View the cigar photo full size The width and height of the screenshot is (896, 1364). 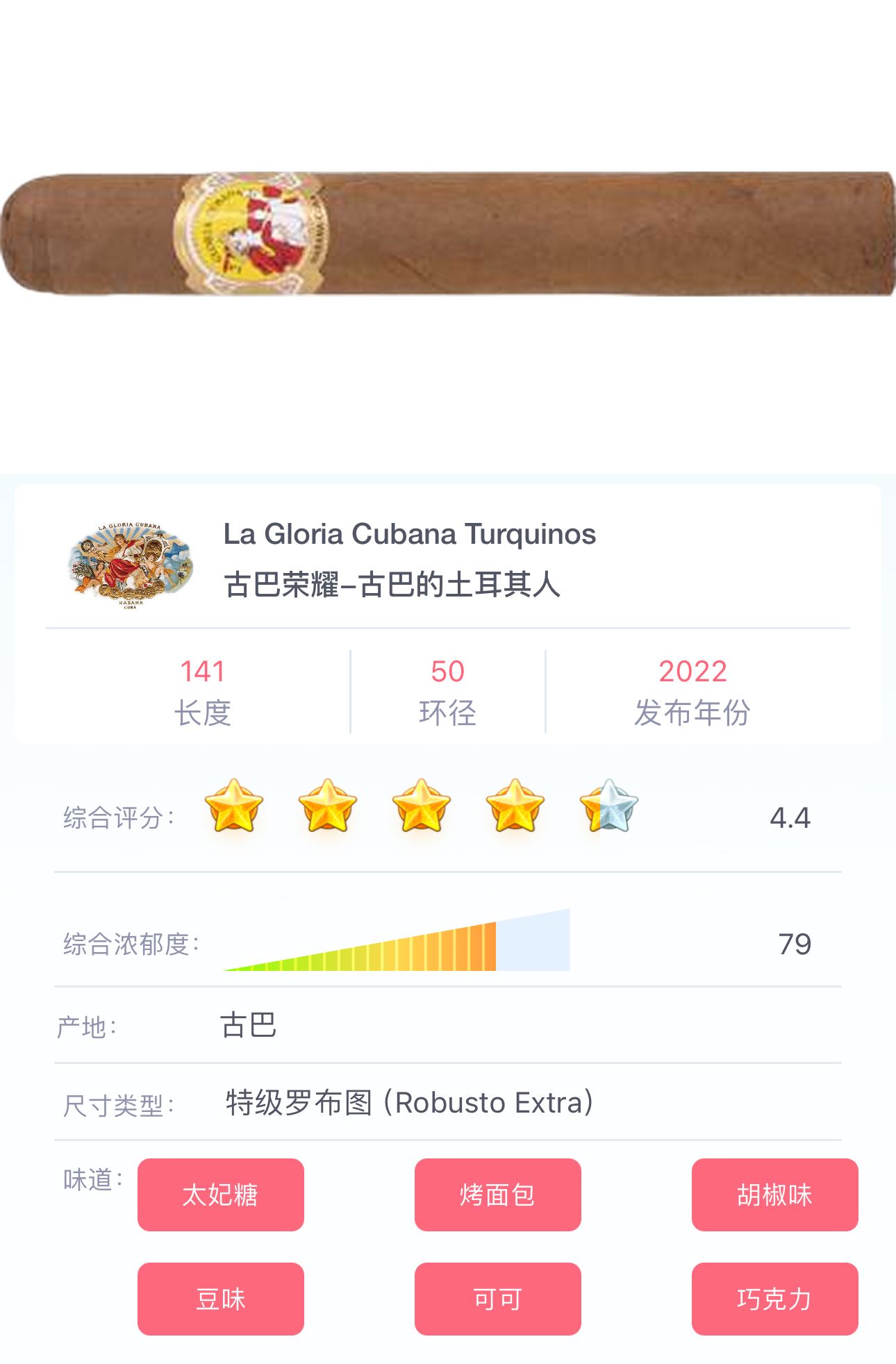pos(448,233)
